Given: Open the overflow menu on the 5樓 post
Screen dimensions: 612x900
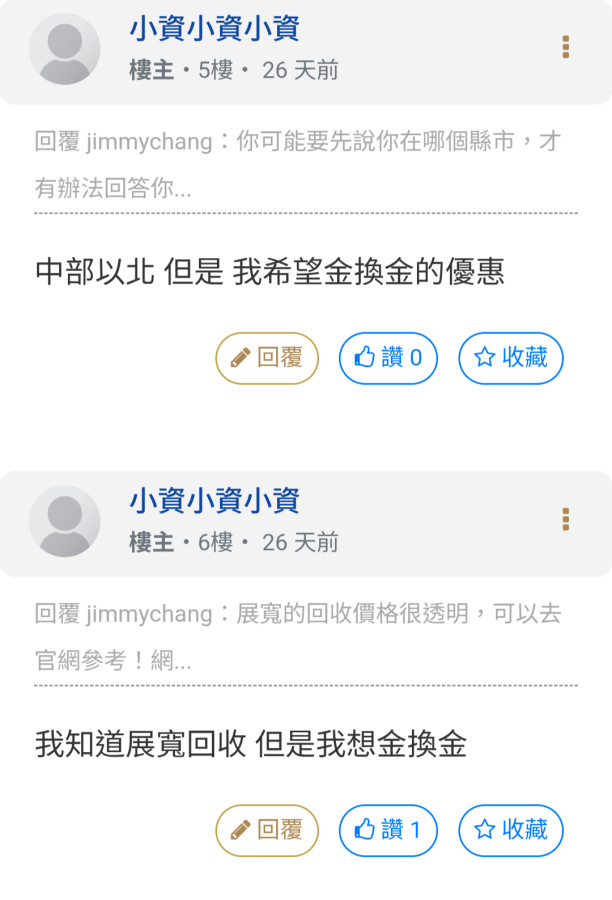Looking at the screenshot, I should 566,47.
